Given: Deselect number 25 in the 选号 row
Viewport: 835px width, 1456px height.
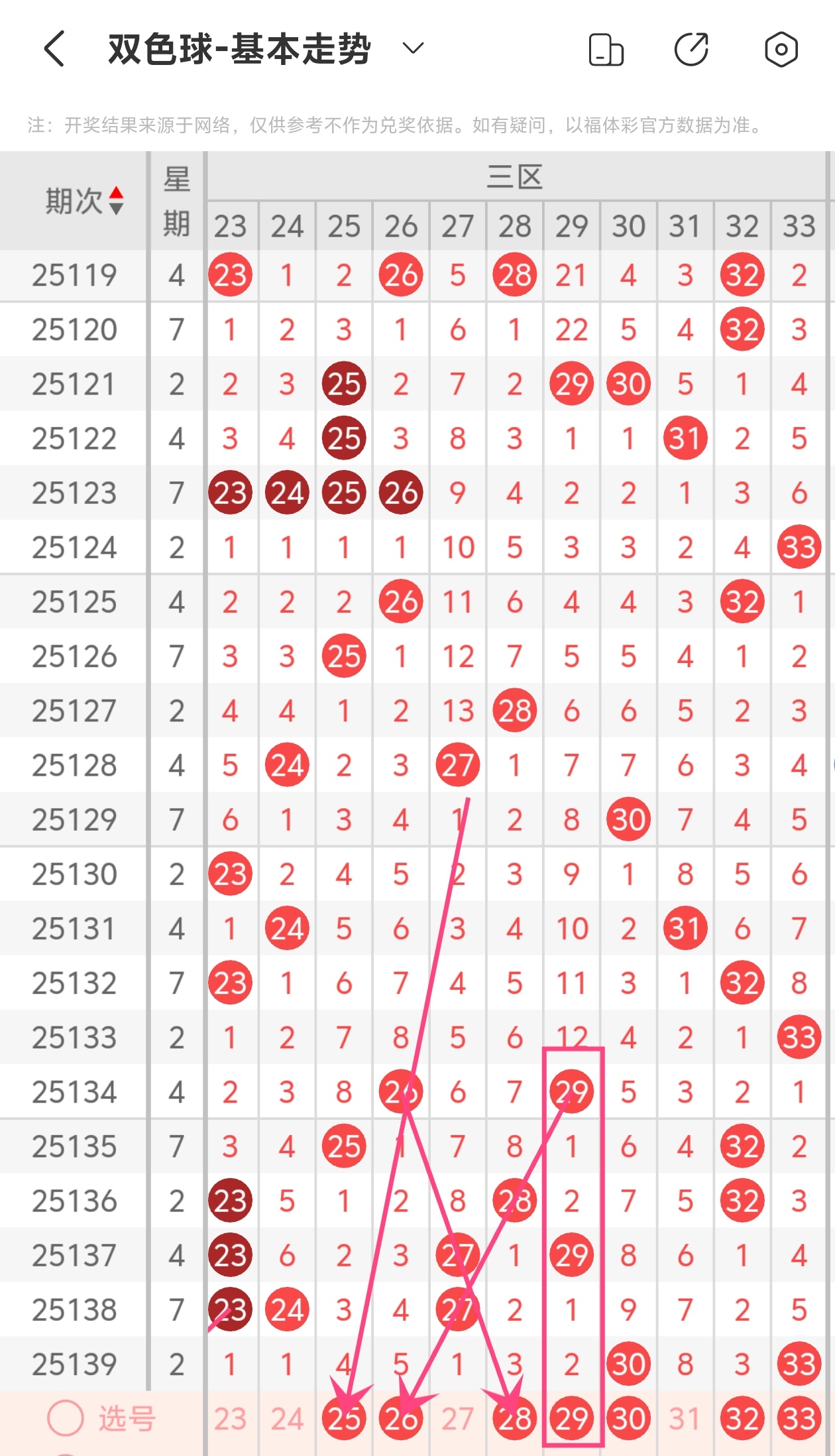Looking at the screenshot, I should coord(344,1419).
